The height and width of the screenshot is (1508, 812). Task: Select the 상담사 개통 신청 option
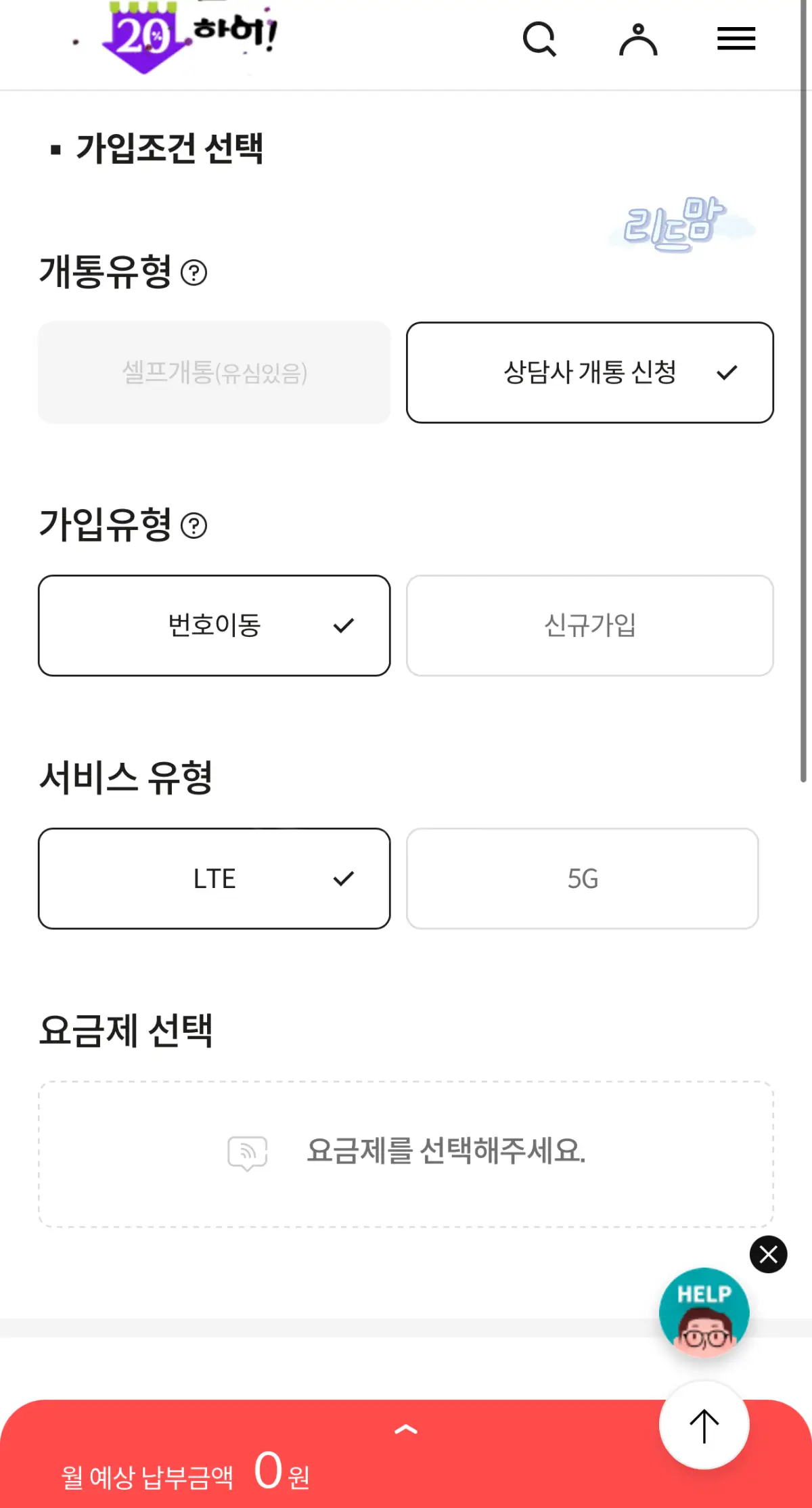[x=589, y=372]
